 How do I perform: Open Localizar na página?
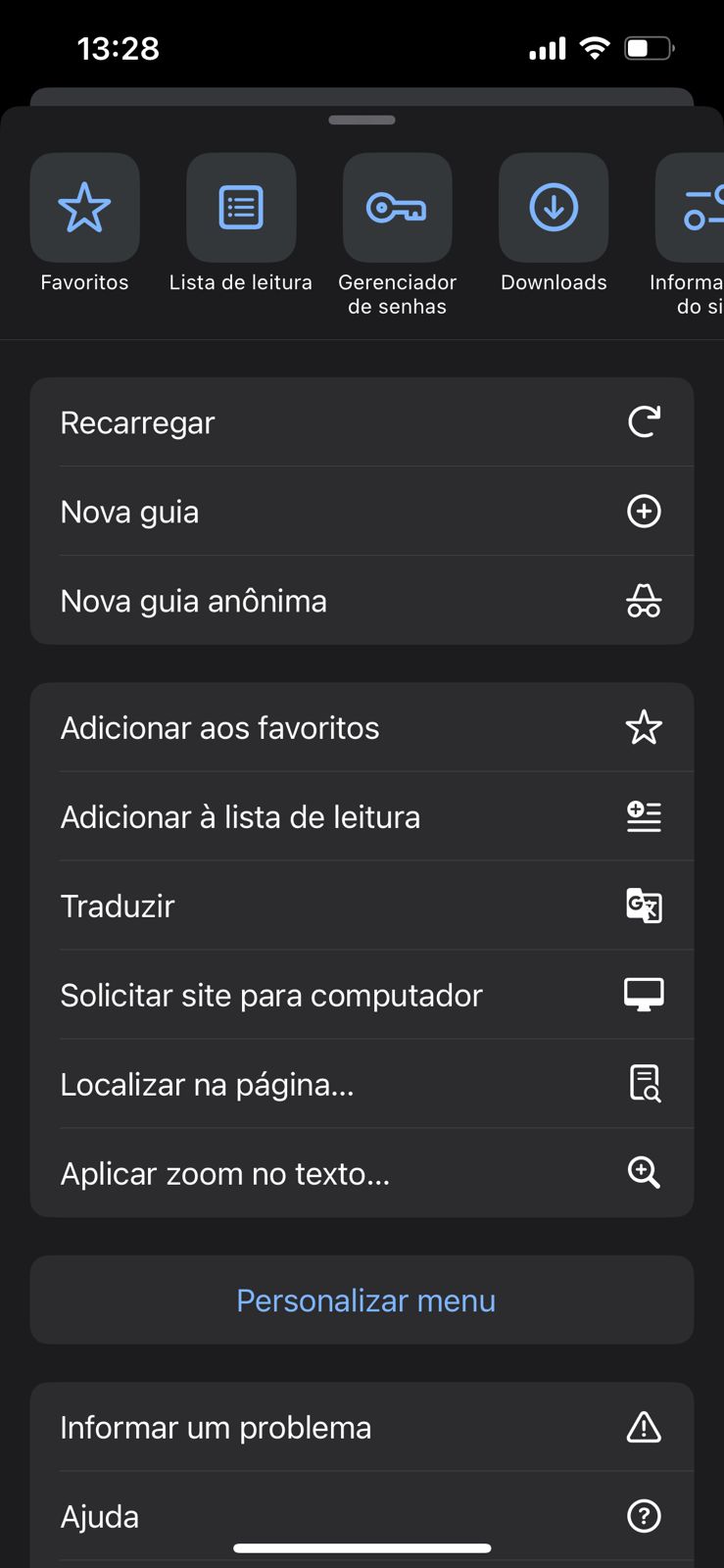tap(362, 1085)
